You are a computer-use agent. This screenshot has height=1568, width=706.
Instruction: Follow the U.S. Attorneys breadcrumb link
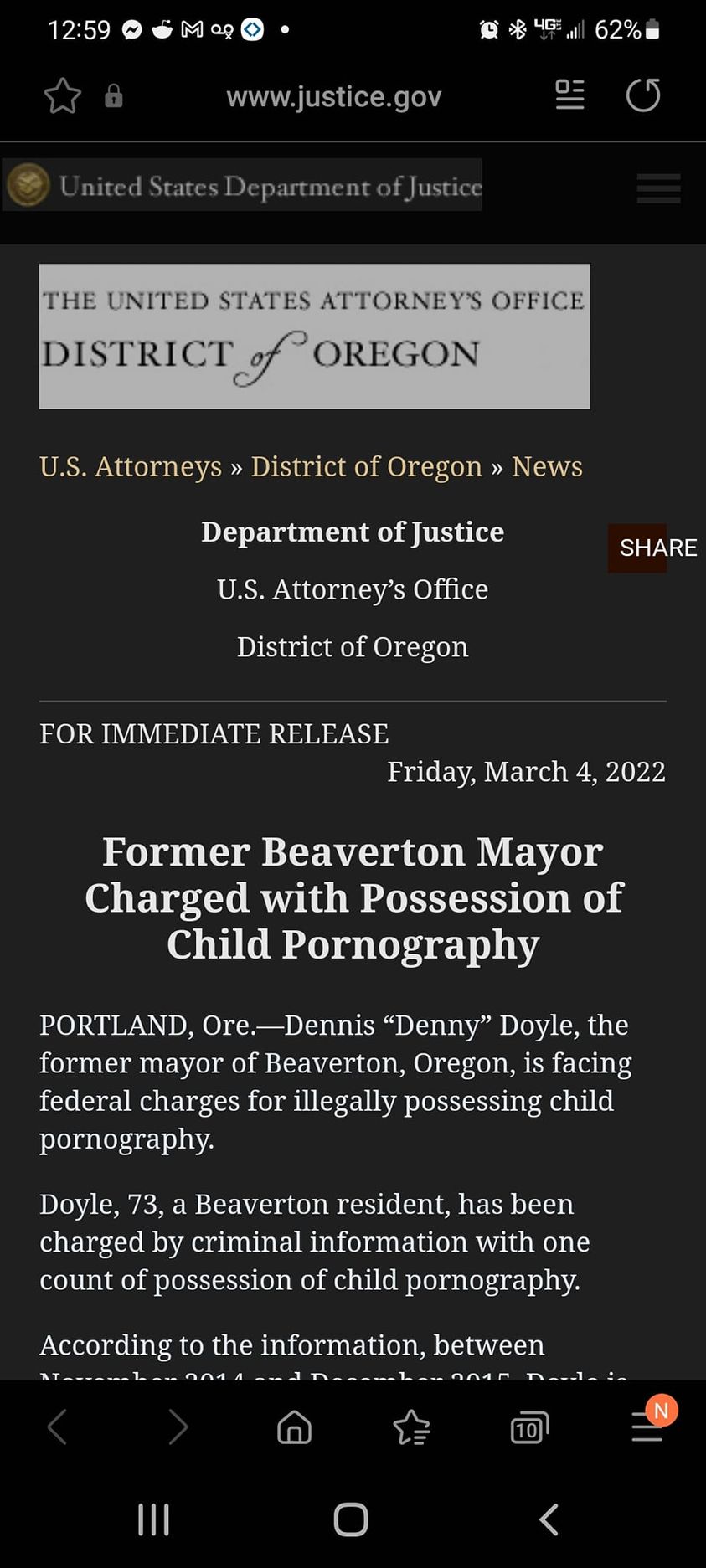[131, 466]
